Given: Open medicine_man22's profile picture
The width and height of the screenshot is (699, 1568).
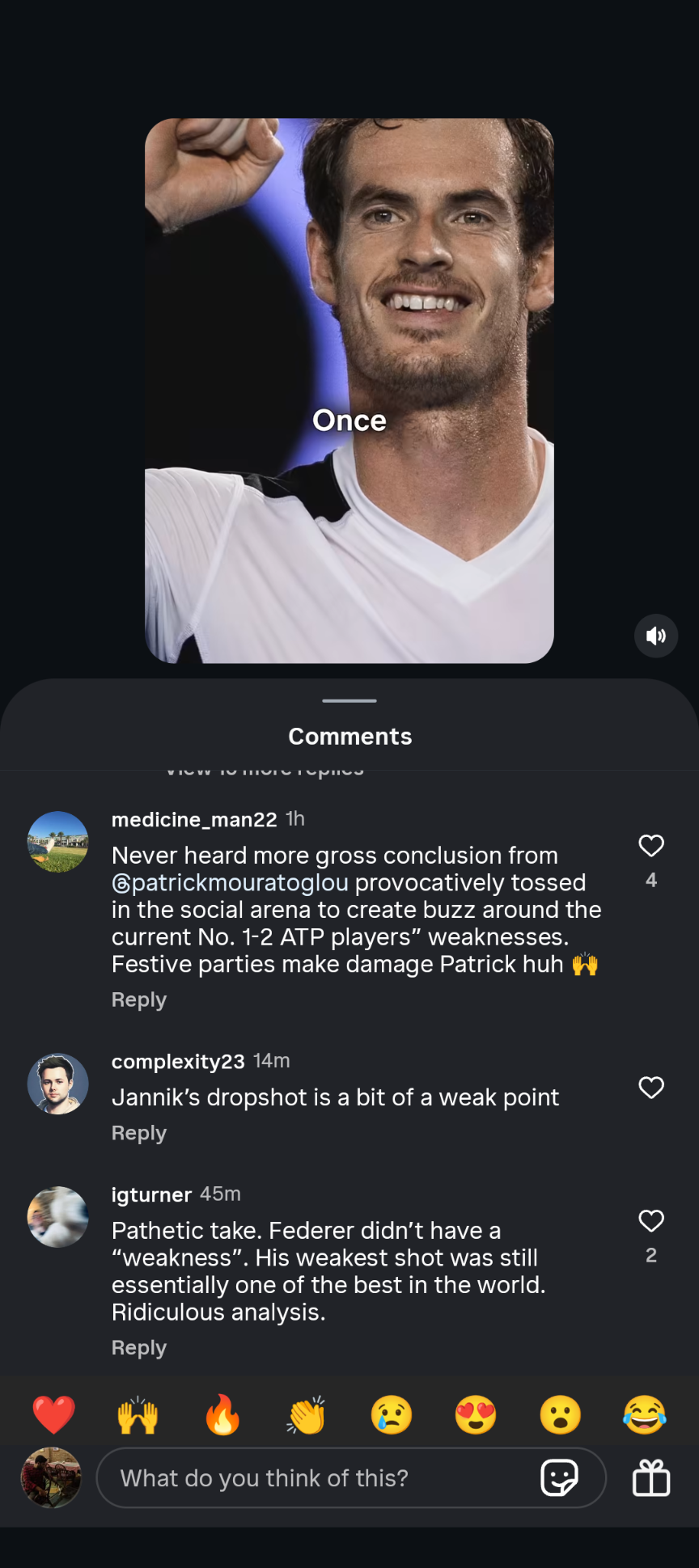Looking at the screenshot, I should click(57, 842).
